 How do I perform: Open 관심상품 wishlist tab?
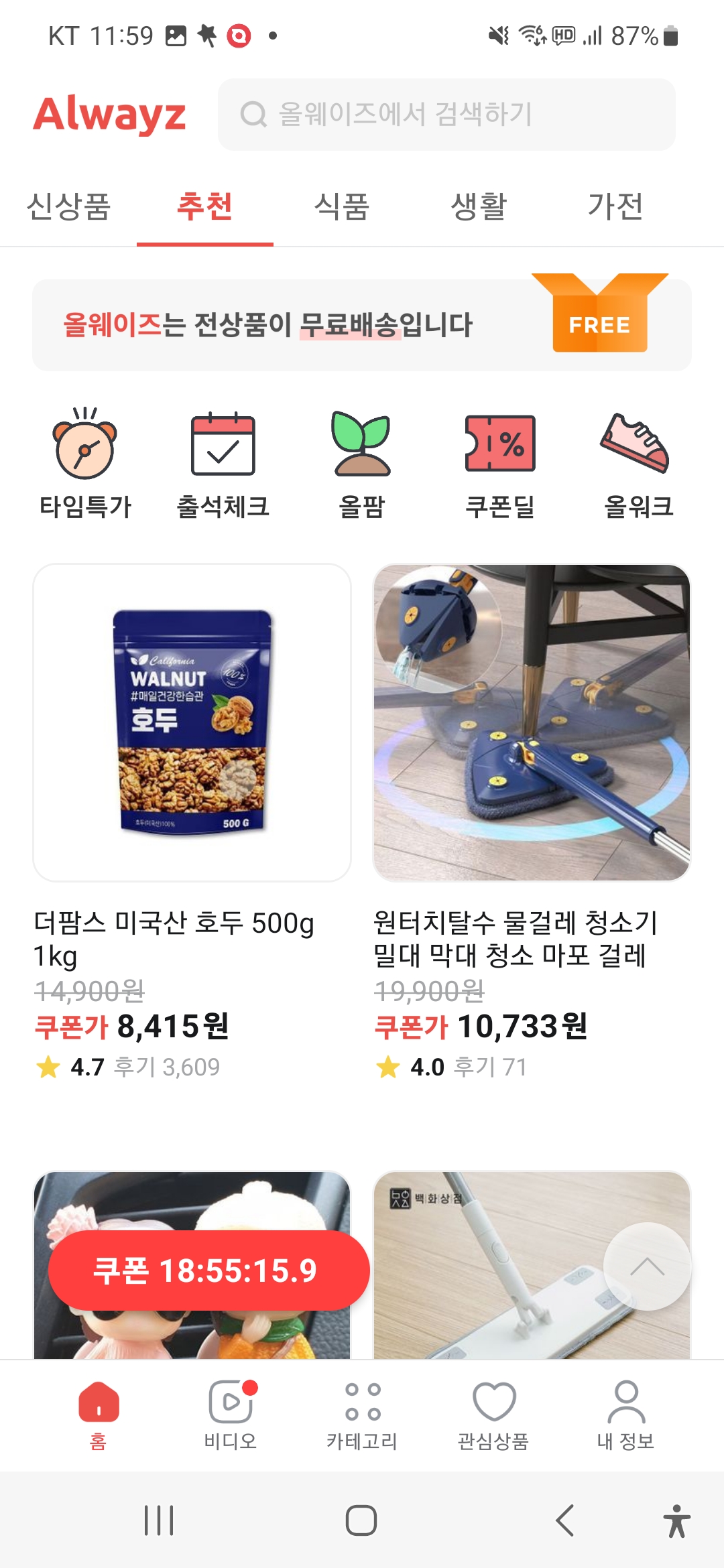493,1413
